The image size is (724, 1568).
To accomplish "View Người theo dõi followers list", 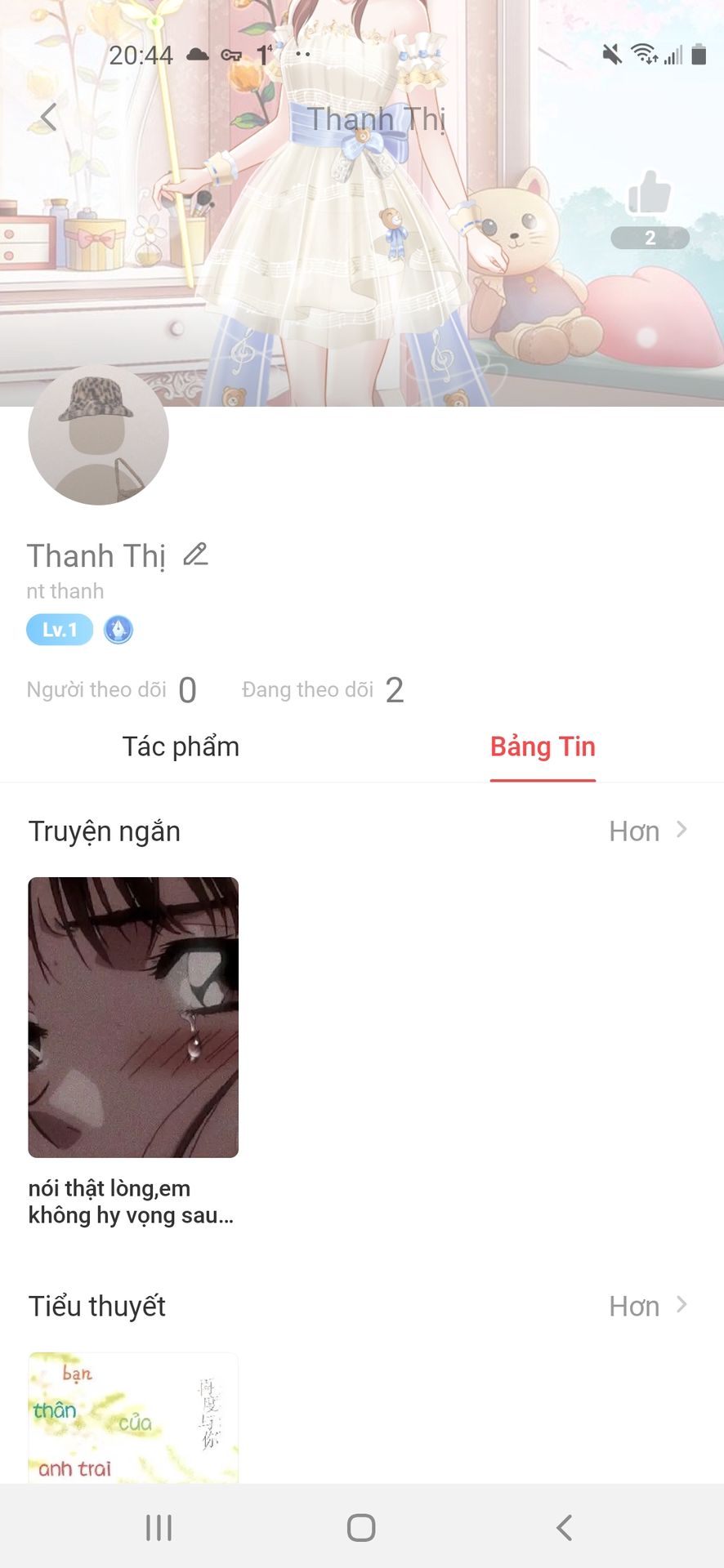I will pyautogui.click(x=112, y=690).
